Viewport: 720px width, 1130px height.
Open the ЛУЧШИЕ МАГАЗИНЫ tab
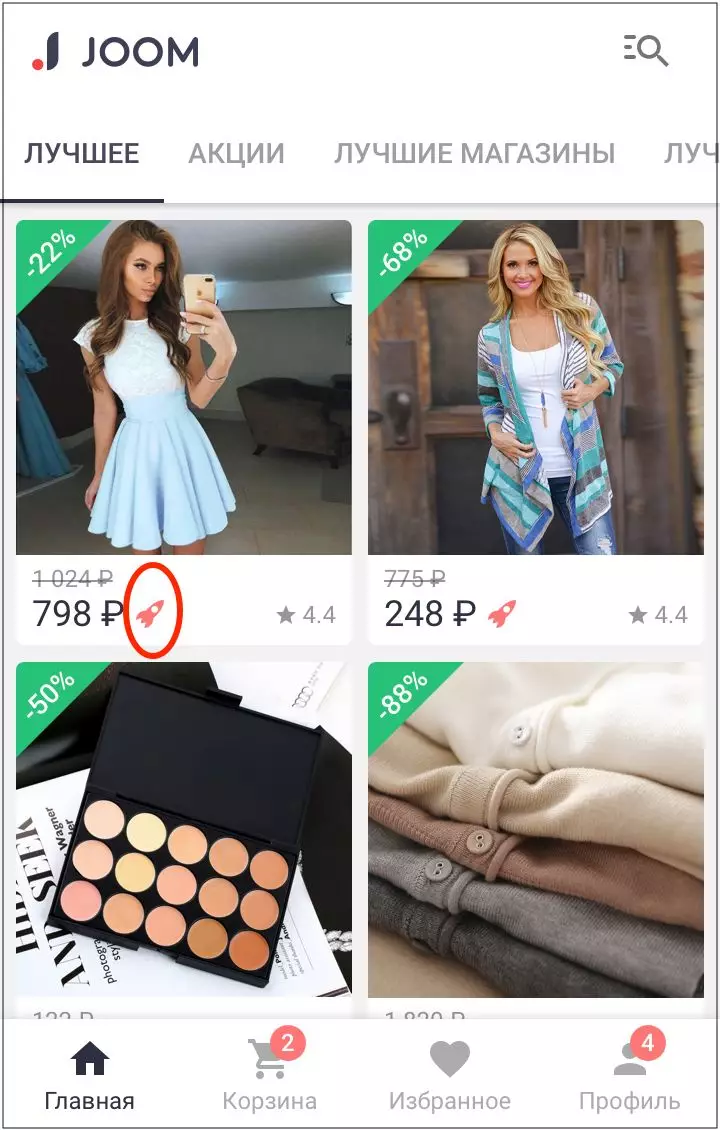474,154
